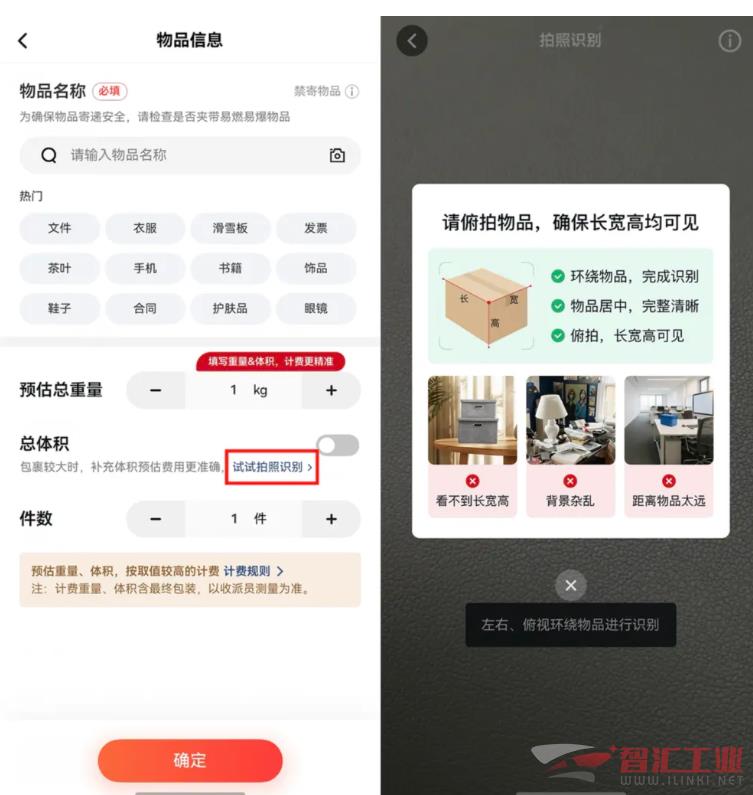This screenshot has width=753, height=795.
Task: Go back from 物品信息 page
Action: [x=23, y=40]
